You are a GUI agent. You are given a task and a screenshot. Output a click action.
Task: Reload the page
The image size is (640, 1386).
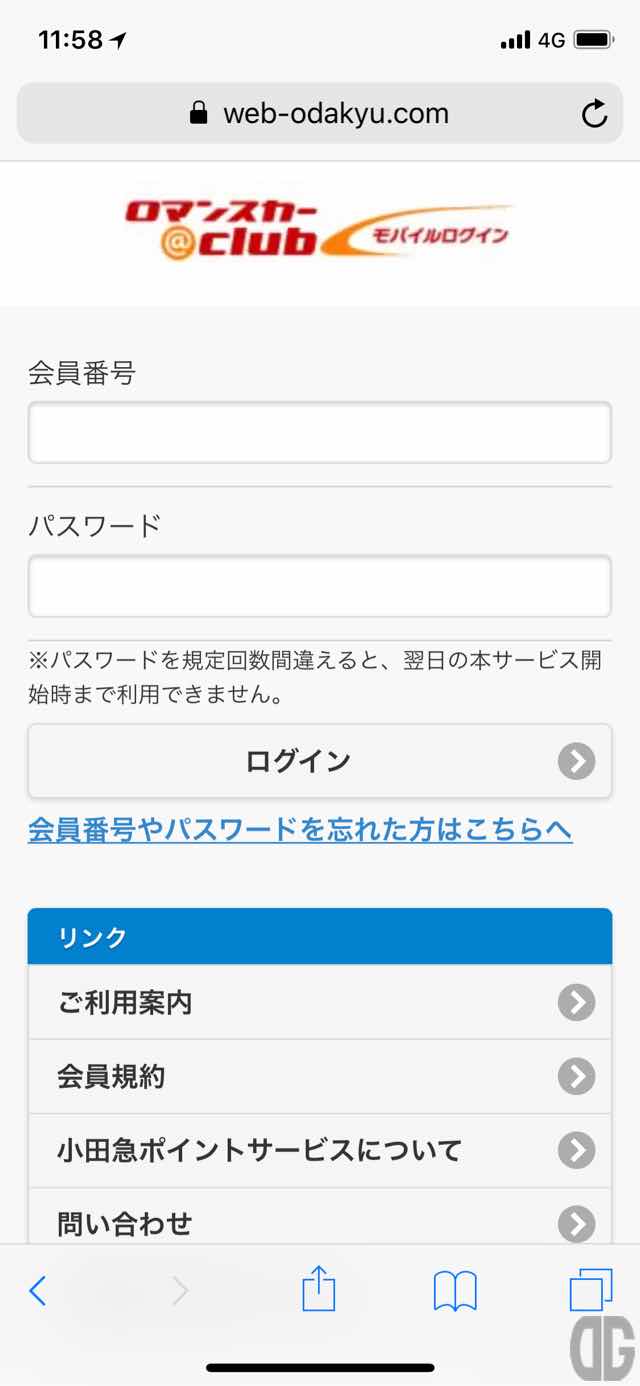(594, 114)
